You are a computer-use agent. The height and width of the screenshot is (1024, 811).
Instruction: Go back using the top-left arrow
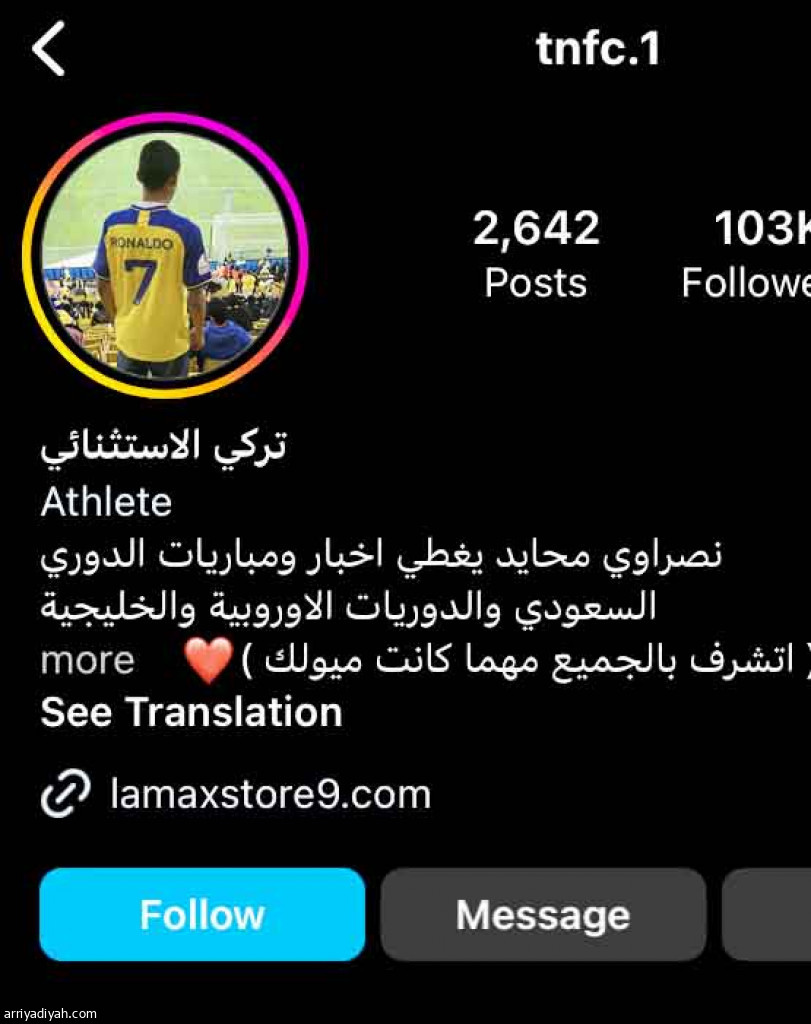[x=48, y=50]
